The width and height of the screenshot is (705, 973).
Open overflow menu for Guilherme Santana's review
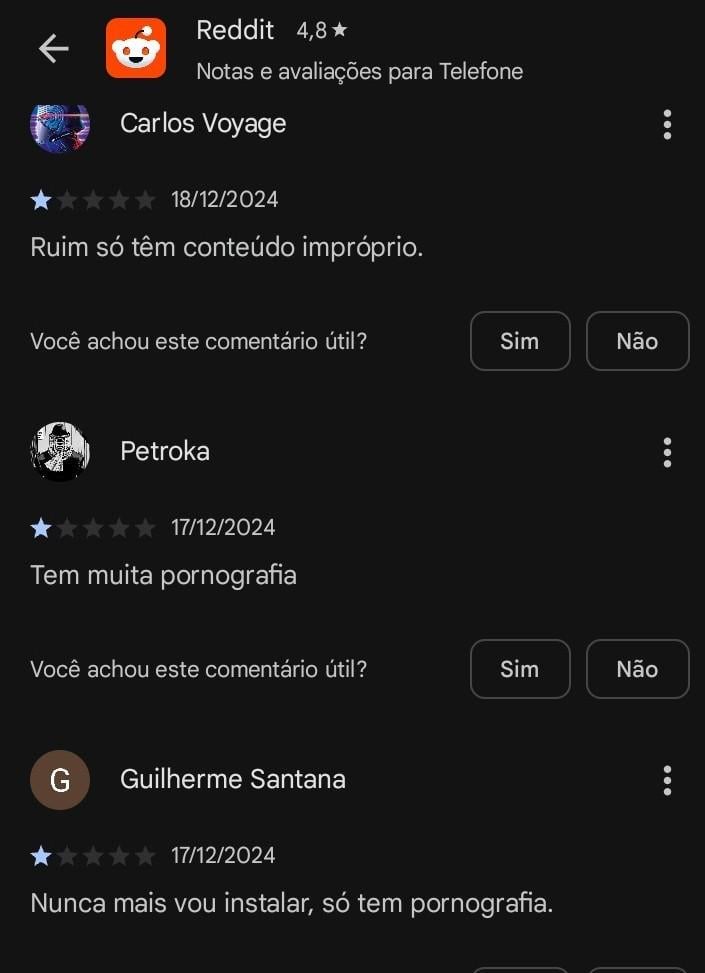coord(667,781)
